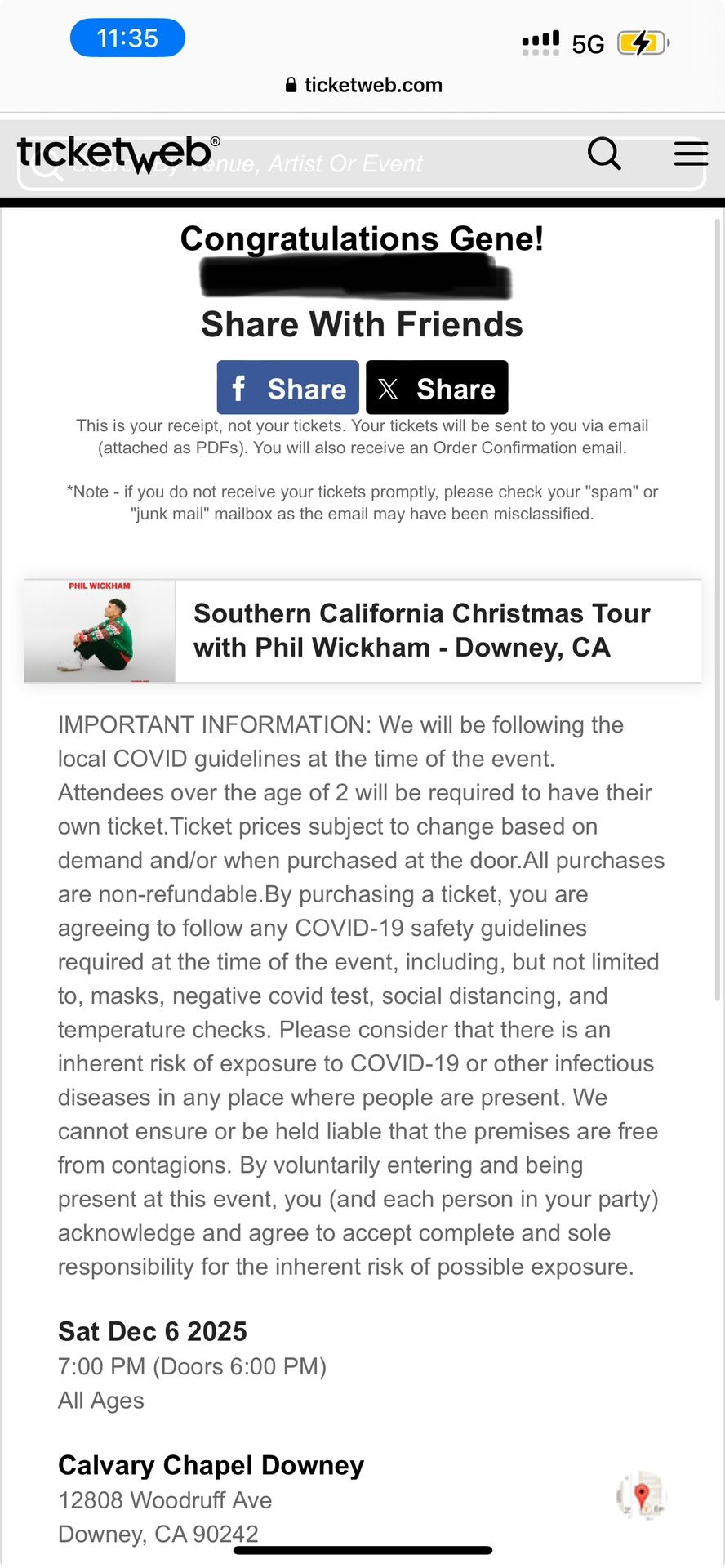Tap the Sat Dec 6 2025 date text

point(152,1331)
